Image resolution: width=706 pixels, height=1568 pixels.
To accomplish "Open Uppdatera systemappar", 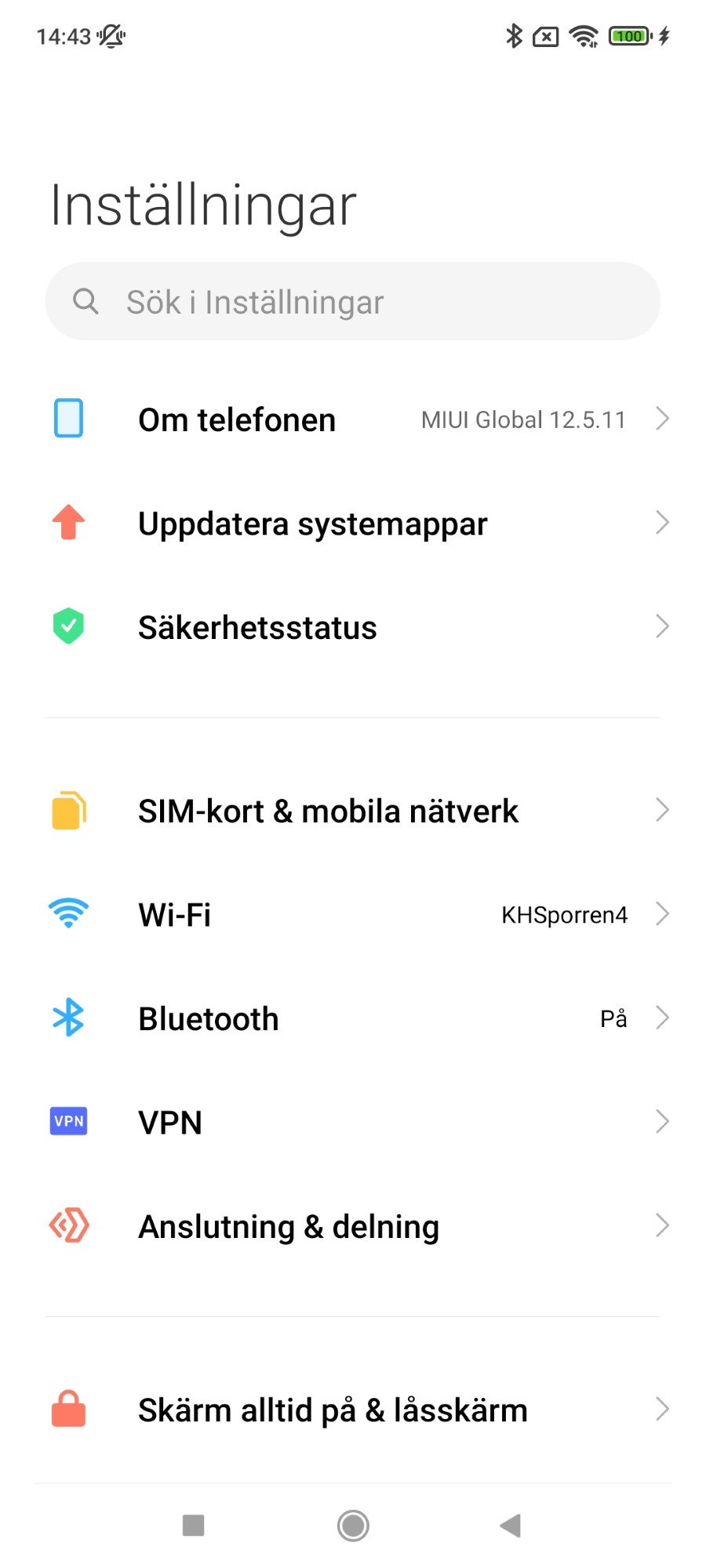I will click(353, 524).
